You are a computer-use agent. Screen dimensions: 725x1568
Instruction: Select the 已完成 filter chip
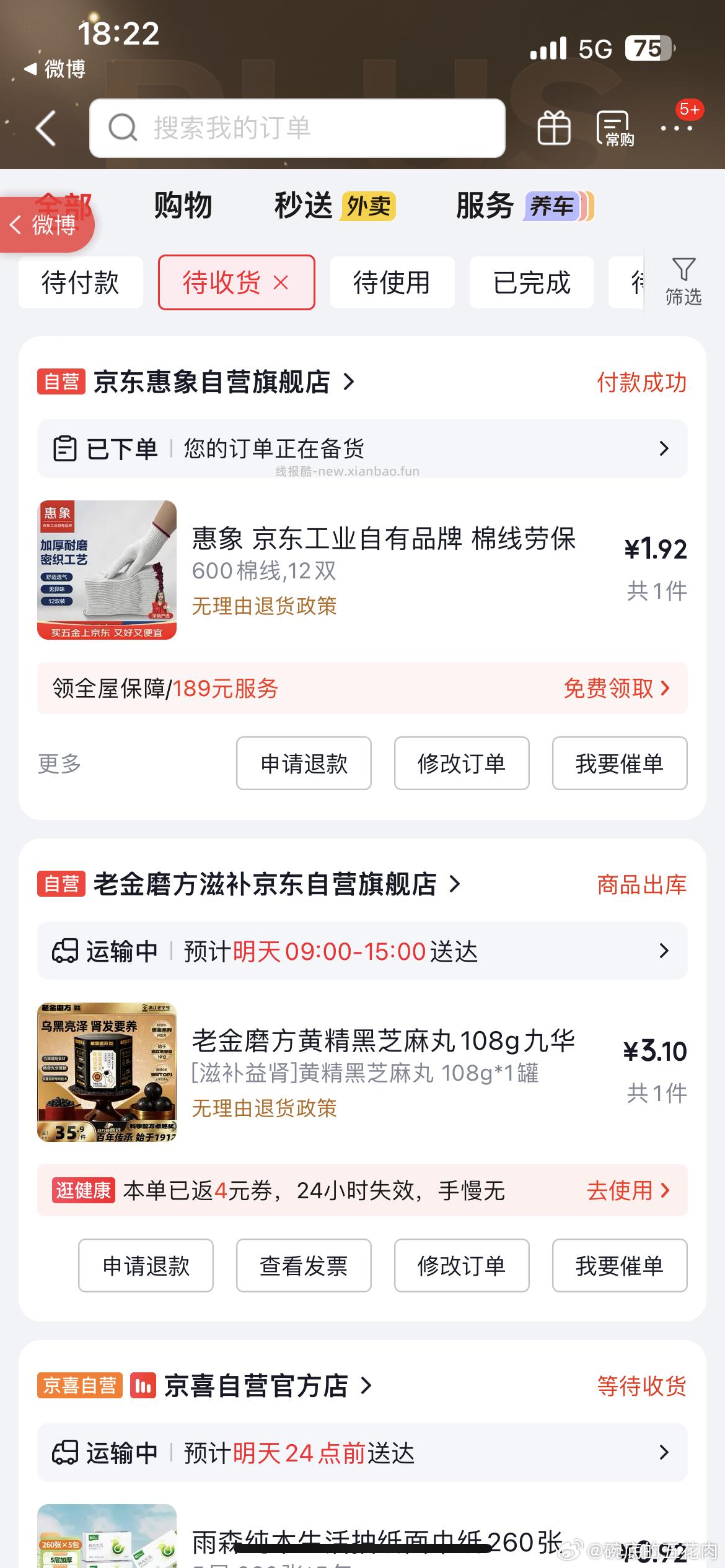pyautogui.click(x=531, y=282)
